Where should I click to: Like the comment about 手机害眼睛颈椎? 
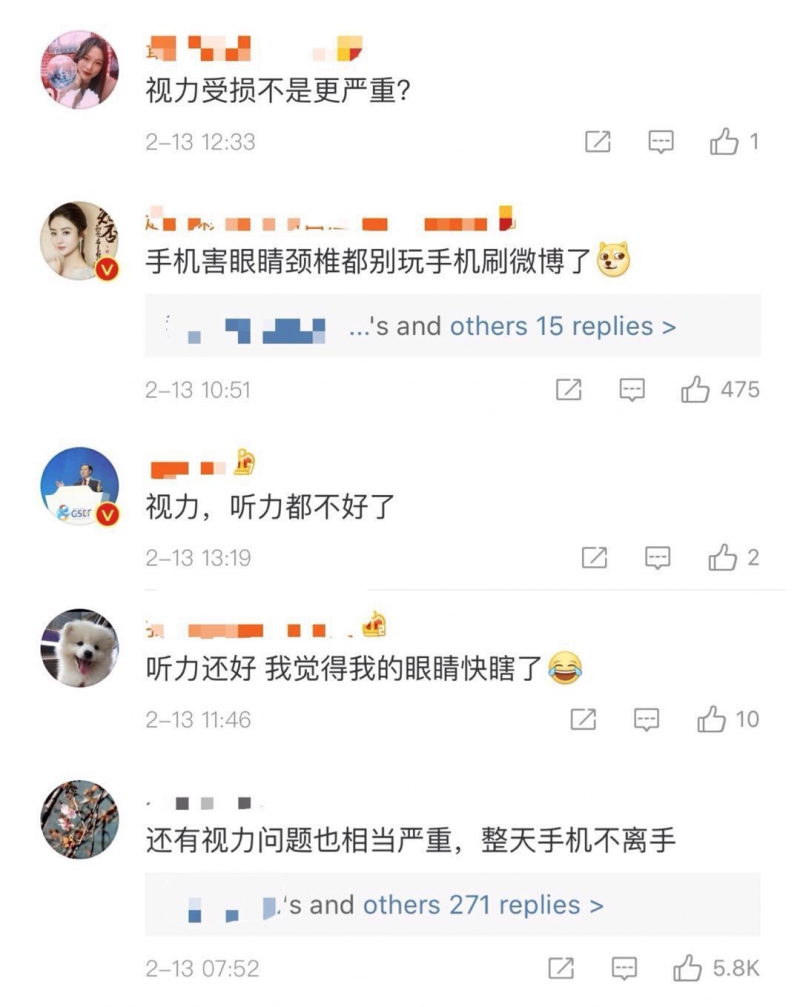pos(696,390)
